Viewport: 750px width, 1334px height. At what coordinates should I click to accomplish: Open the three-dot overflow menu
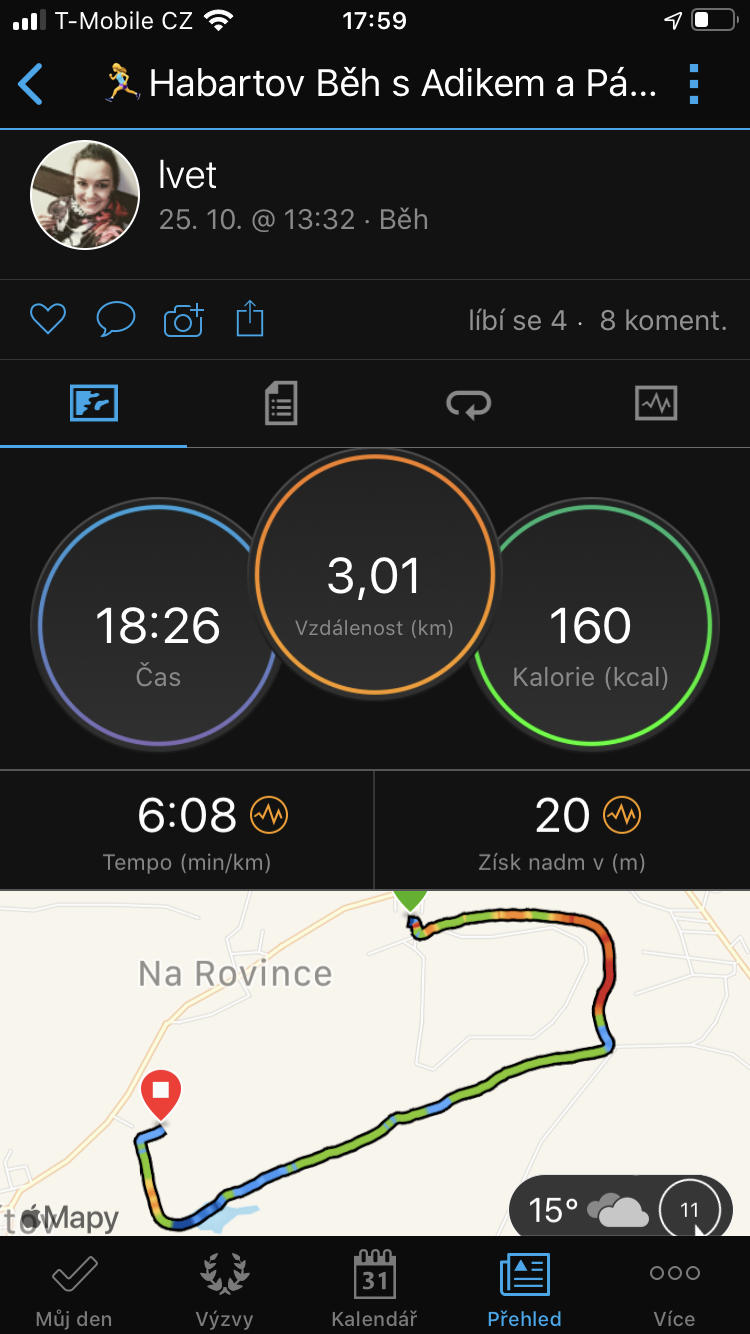tap(694, 84)
